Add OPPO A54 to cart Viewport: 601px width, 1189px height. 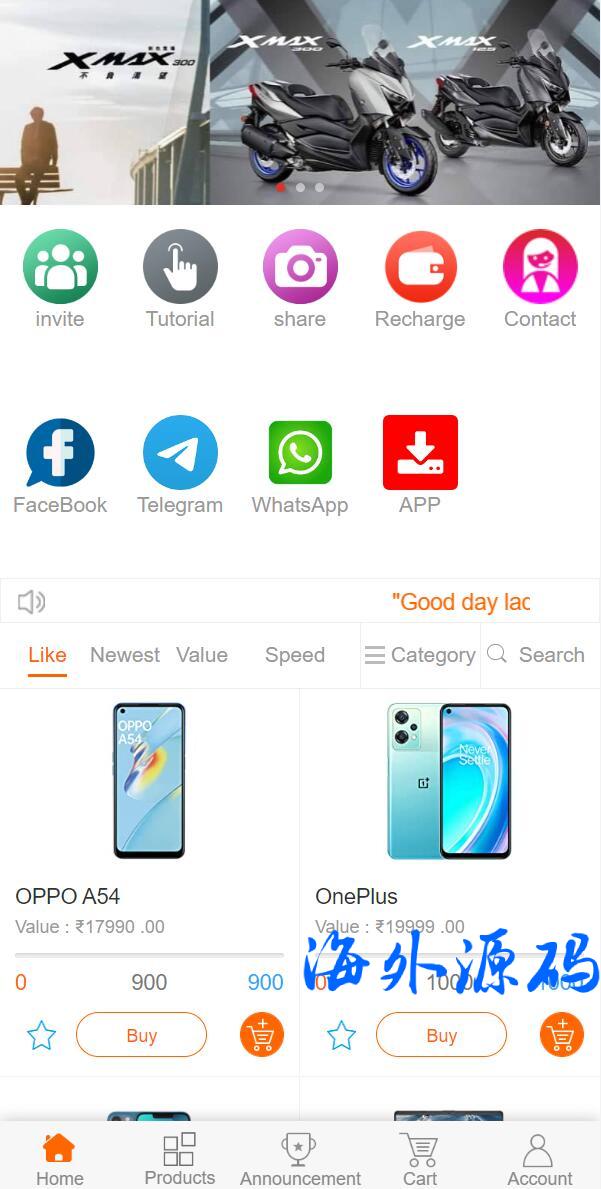(262, 1035)
